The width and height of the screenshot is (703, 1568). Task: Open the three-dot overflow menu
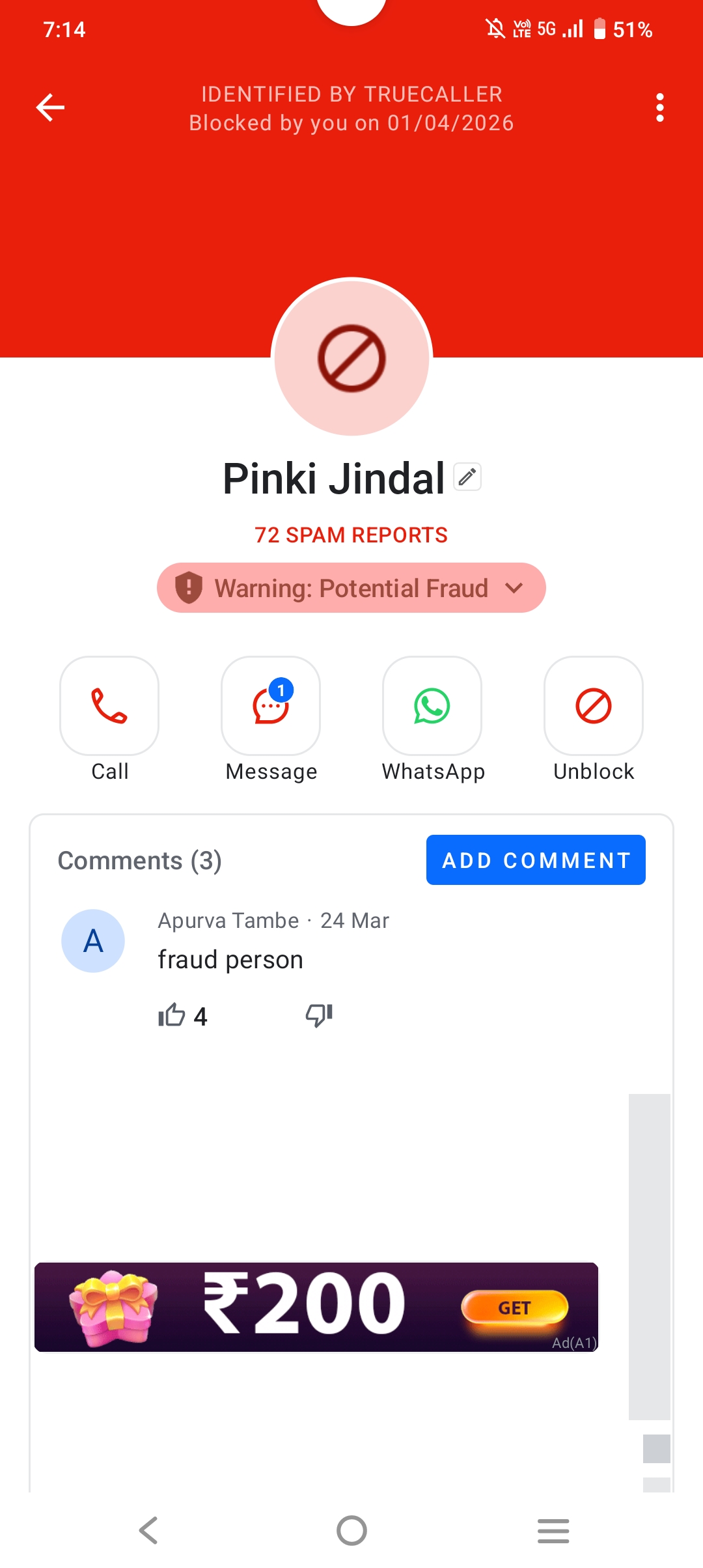point(659,107)
